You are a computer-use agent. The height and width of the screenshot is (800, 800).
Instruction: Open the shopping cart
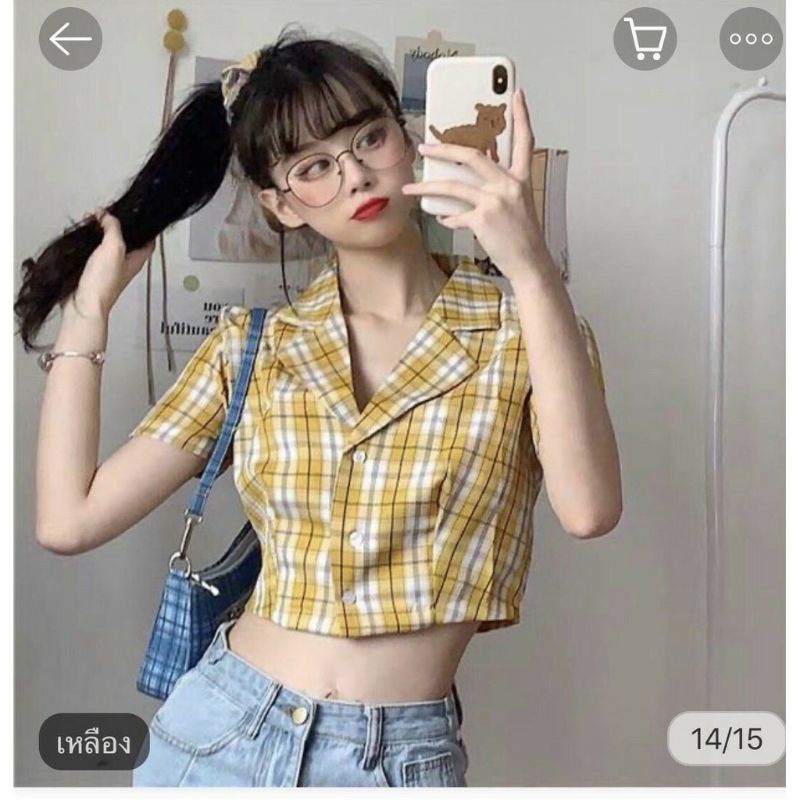(645, 39)
